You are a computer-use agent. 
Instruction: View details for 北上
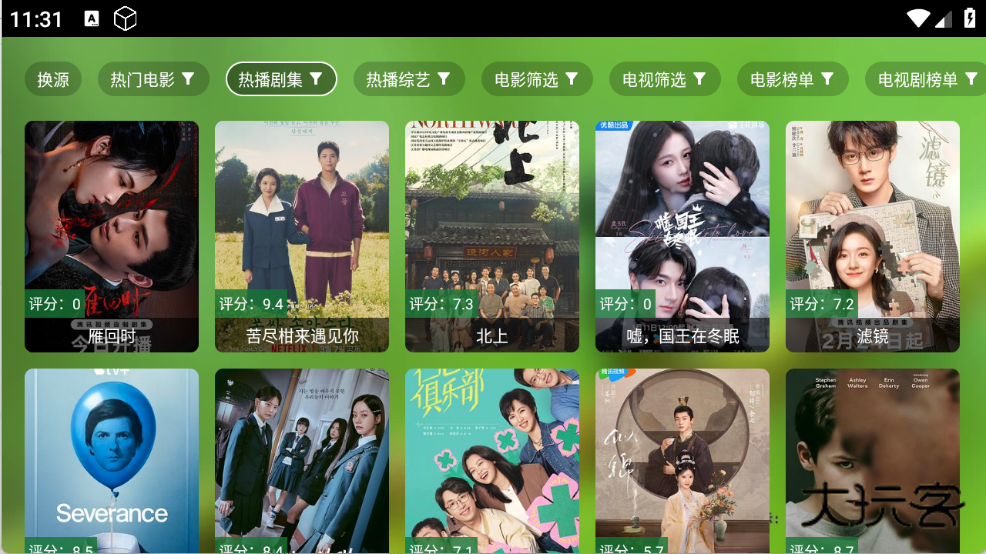tap(492, 236)
